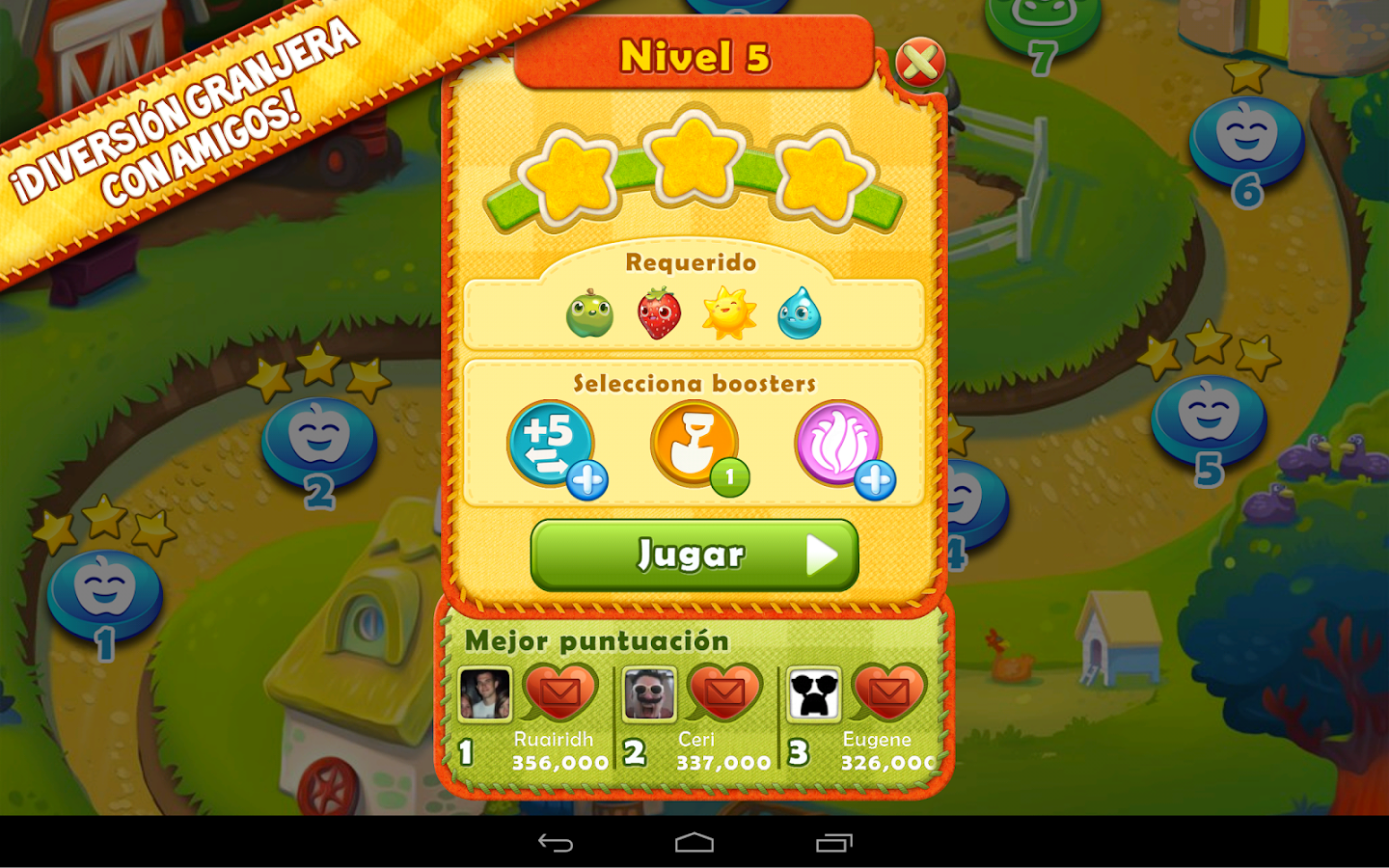Close the Nivel 5 dialog
This screenshot has height=868, width=1389.
[x=920, y=64]
